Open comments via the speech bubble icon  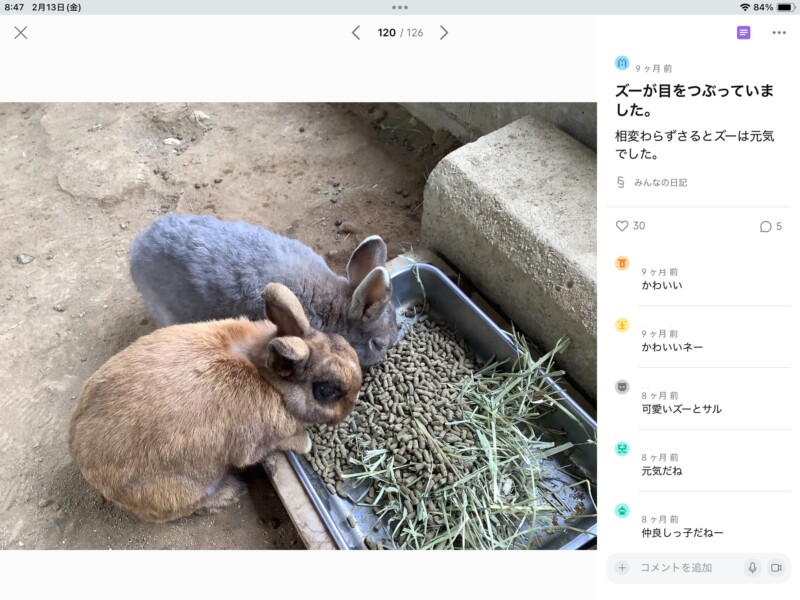[x=766, y=226]
